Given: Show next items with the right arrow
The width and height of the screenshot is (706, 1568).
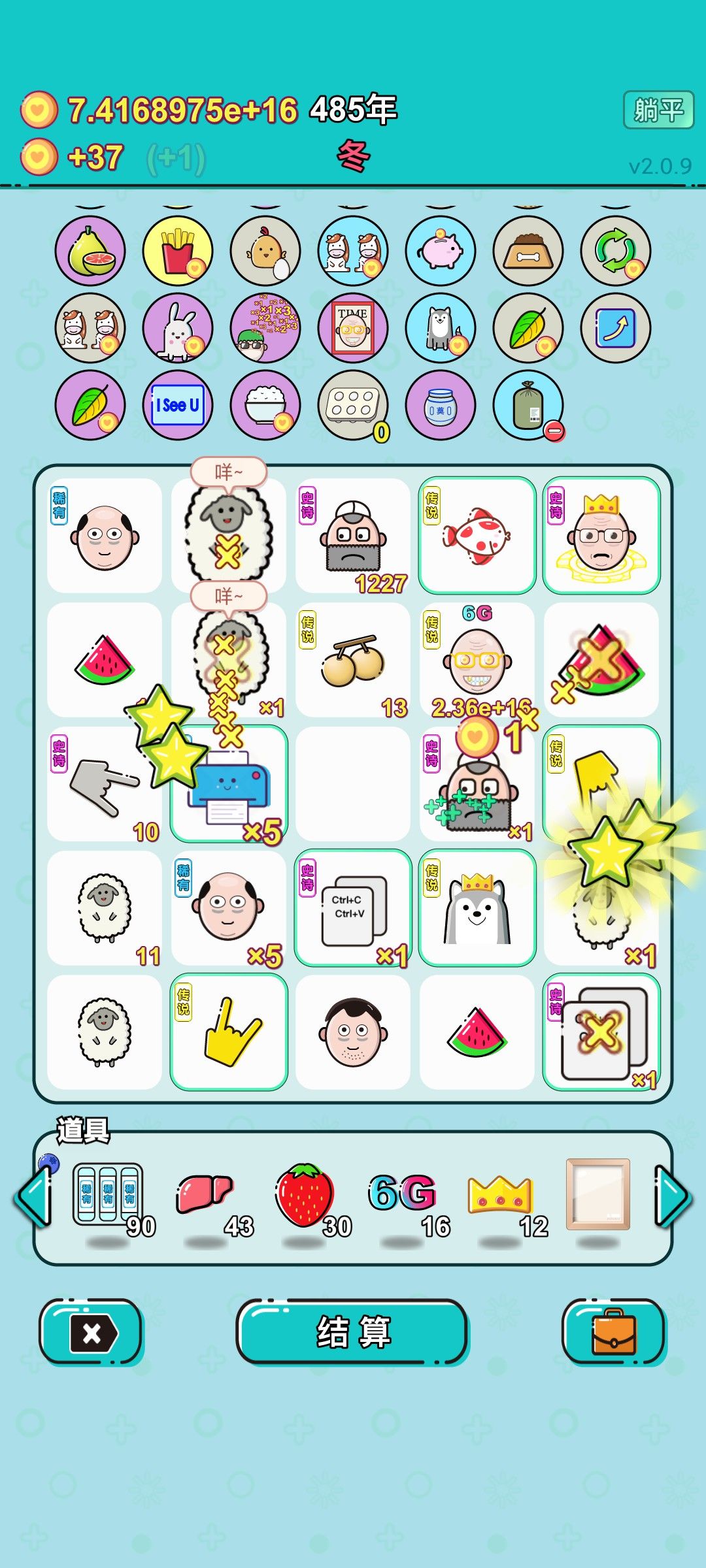Looking at the screenshot, I should (673, 1198).
